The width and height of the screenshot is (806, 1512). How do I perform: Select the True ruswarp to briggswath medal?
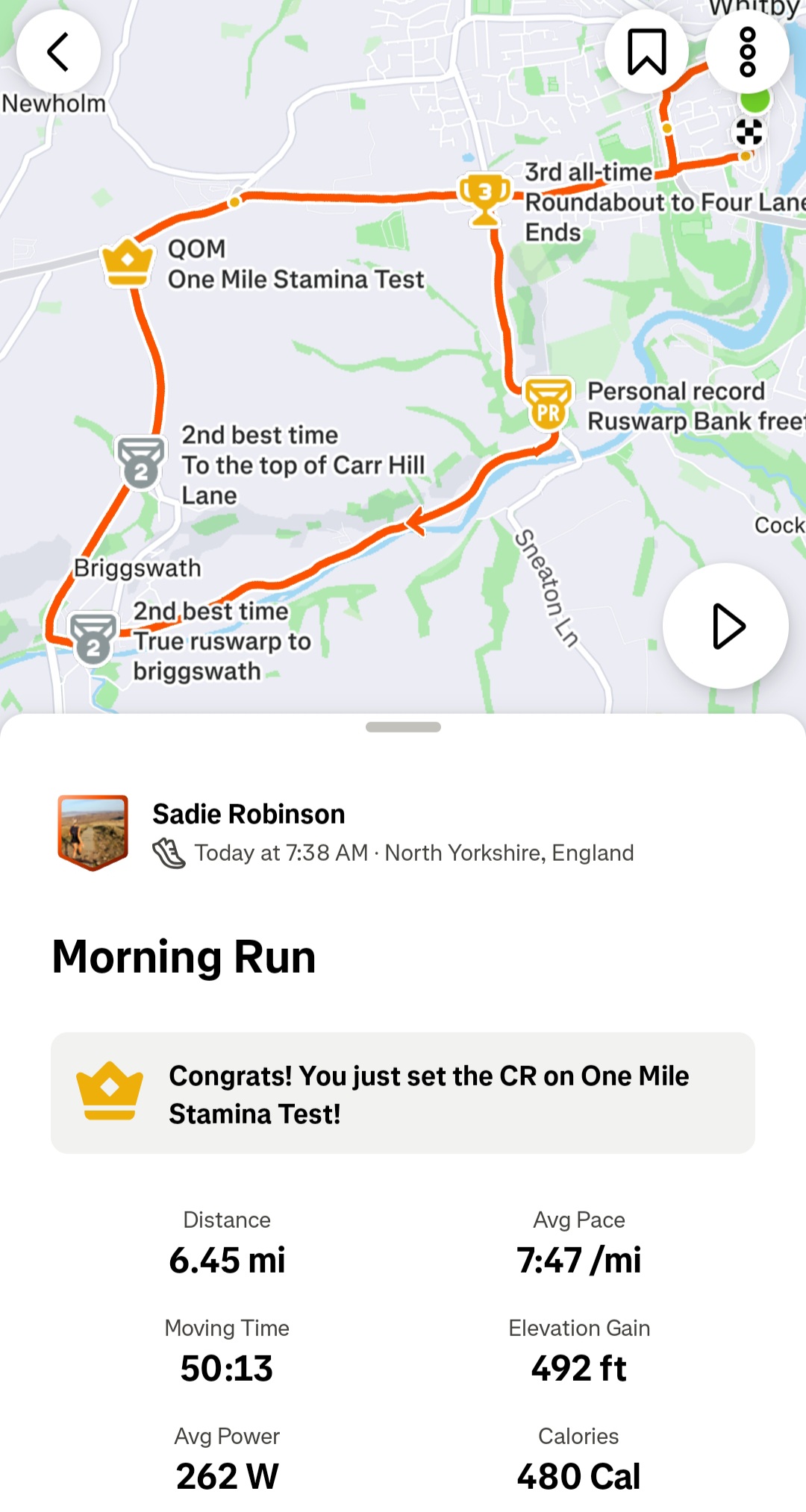pyautogui.click(x=93, y=639)
